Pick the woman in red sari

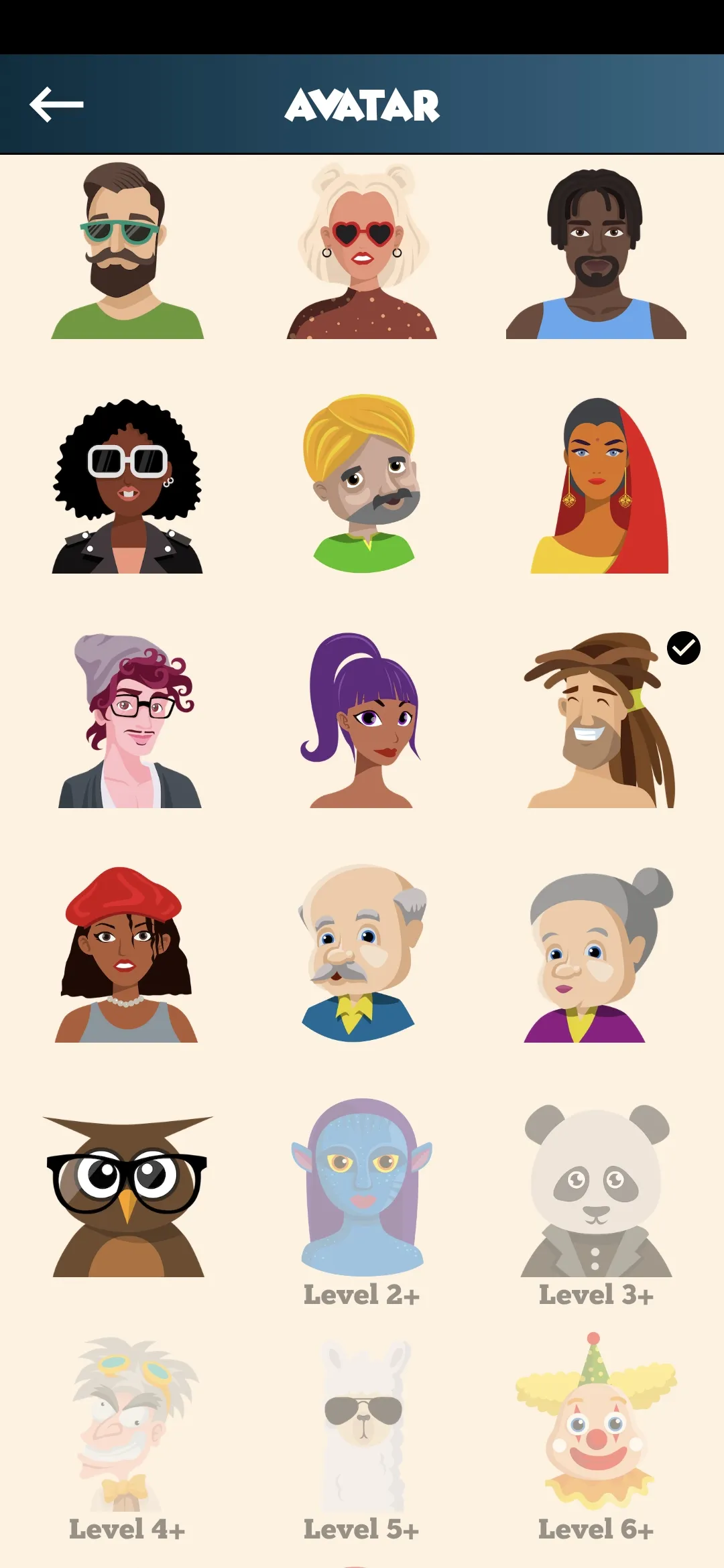[x=599, y=486]
